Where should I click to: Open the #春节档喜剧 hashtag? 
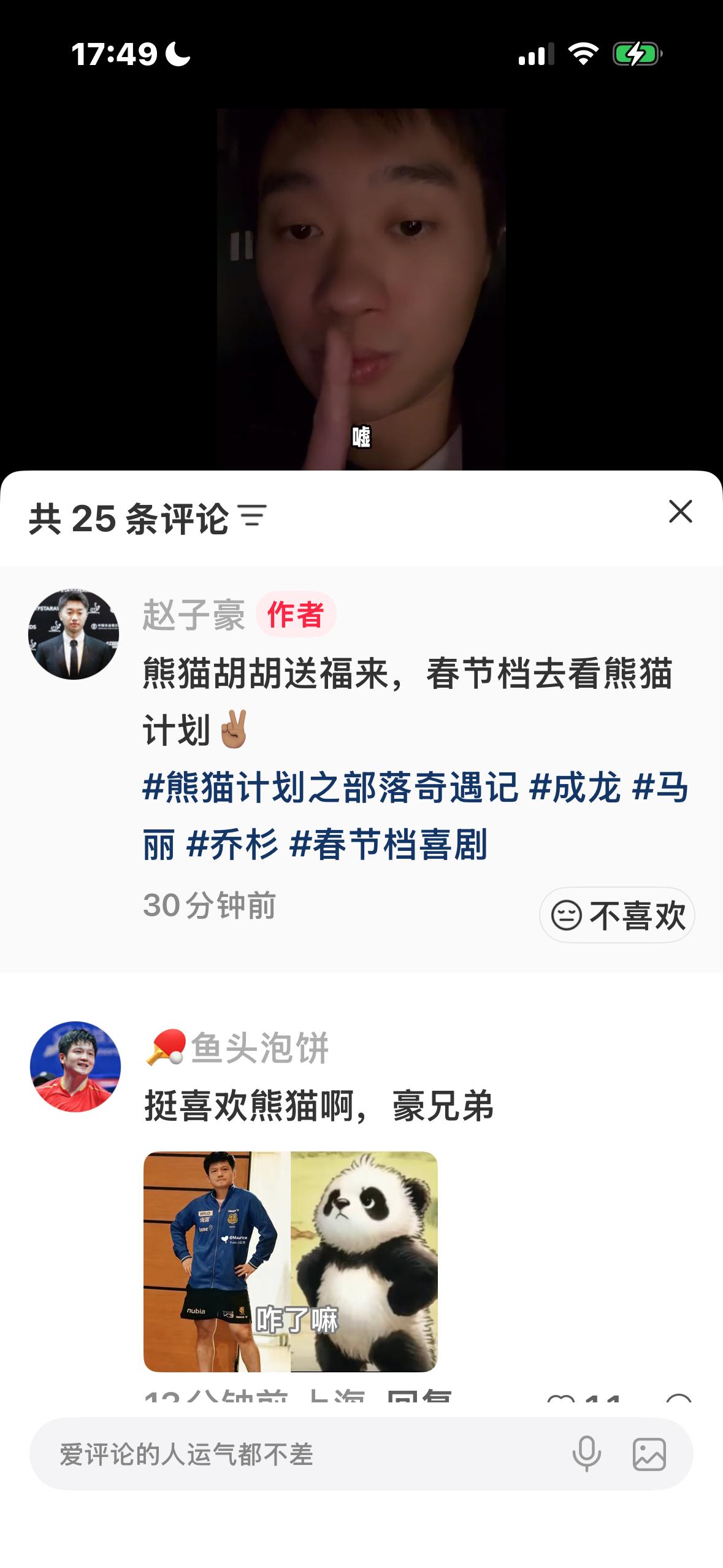click(388, 844)
